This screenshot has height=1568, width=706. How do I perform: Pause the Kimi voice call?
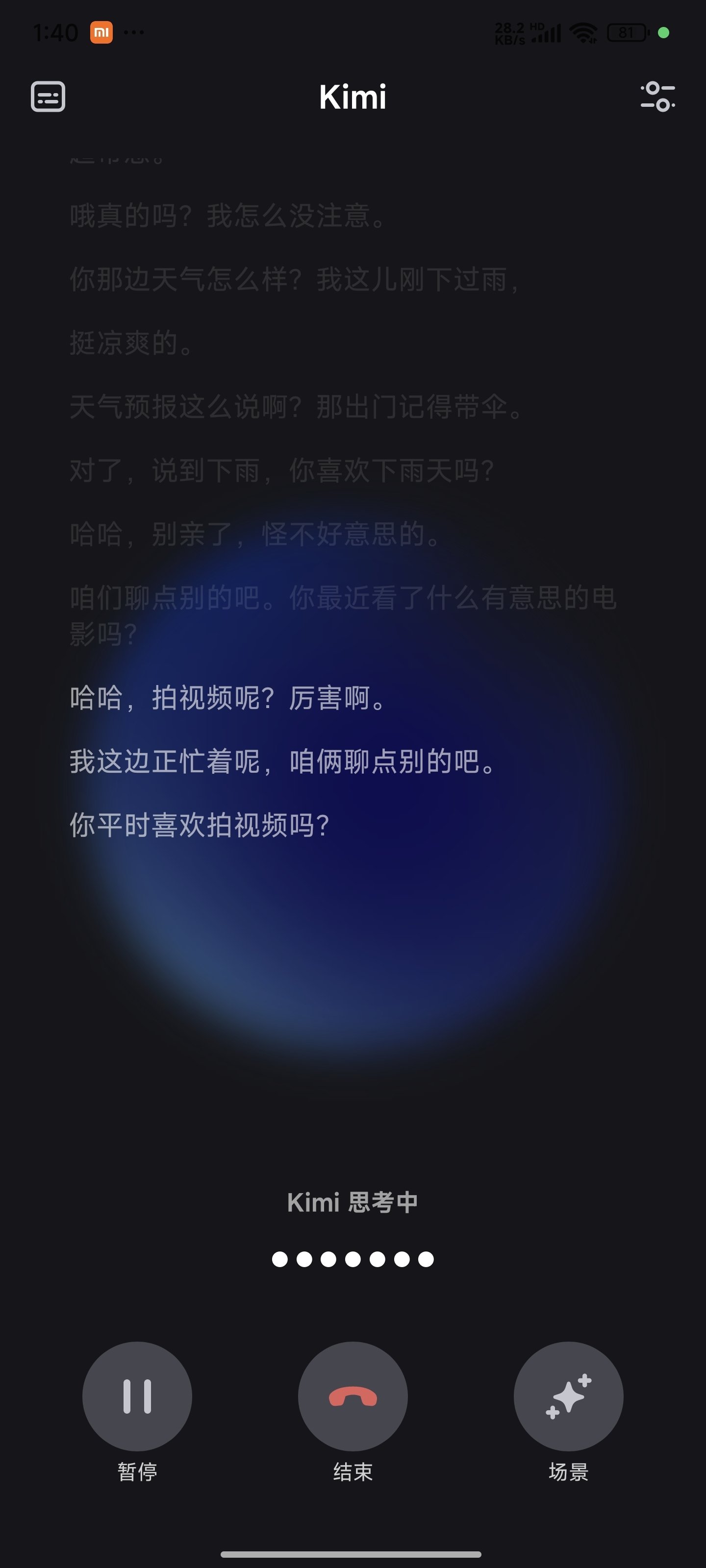click(x=137, y=1396)
